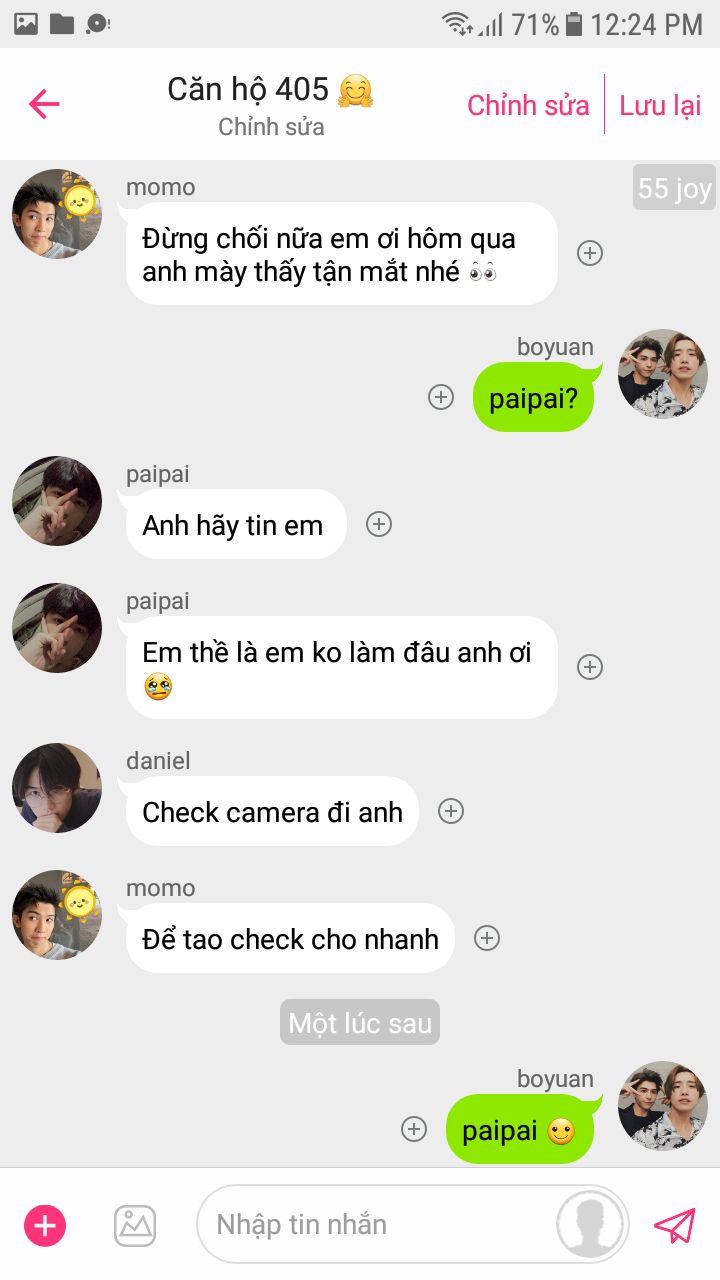
Task: Save with the Lưu lại button
Action: click(x=660, y=105)
